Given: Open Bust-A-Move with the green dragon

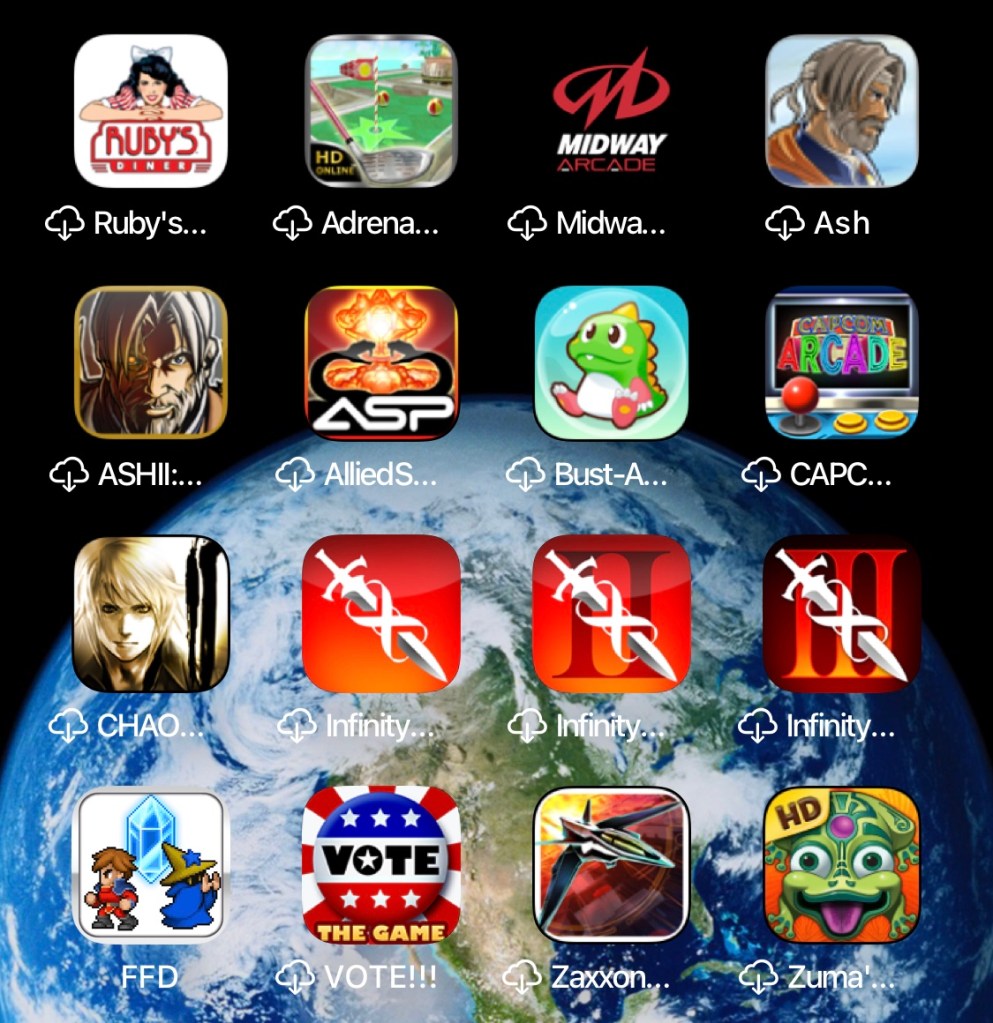Looking at the screenshot, I should [x=611, y=362].
